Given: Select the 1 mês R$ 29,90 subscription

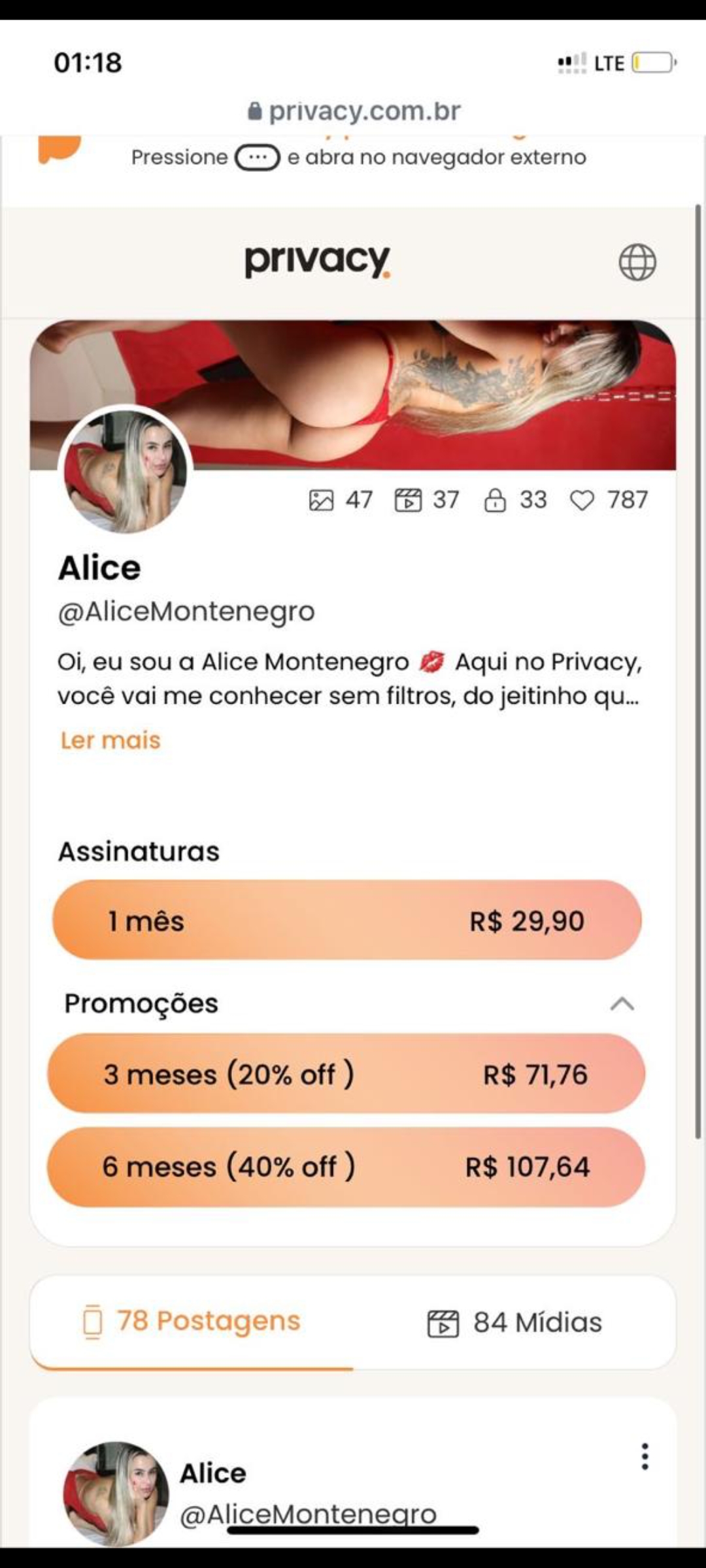Looking at the screenshot, I should (346, 920).
